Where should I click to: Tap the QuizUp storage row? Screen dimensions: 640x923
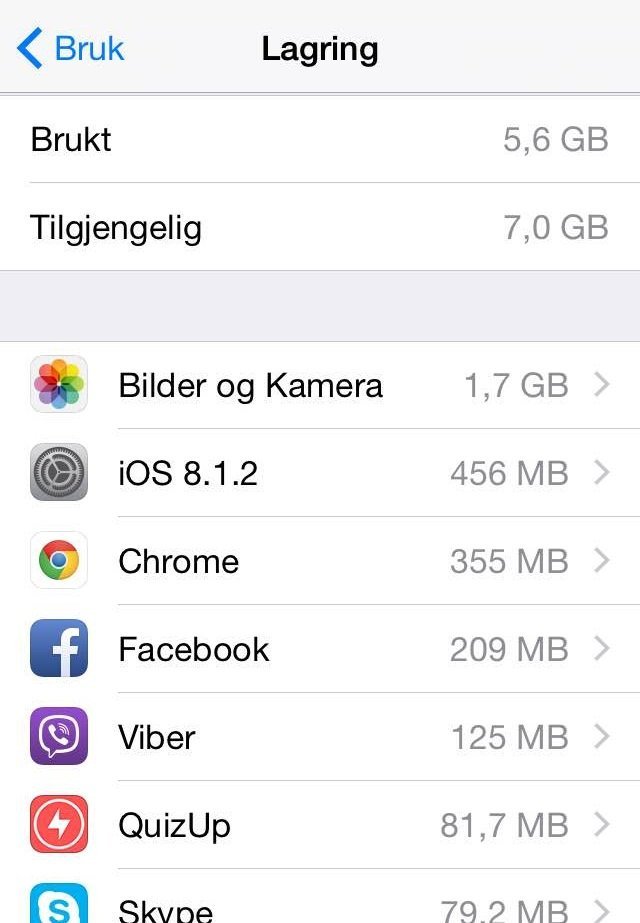click(x=320, y=825)
